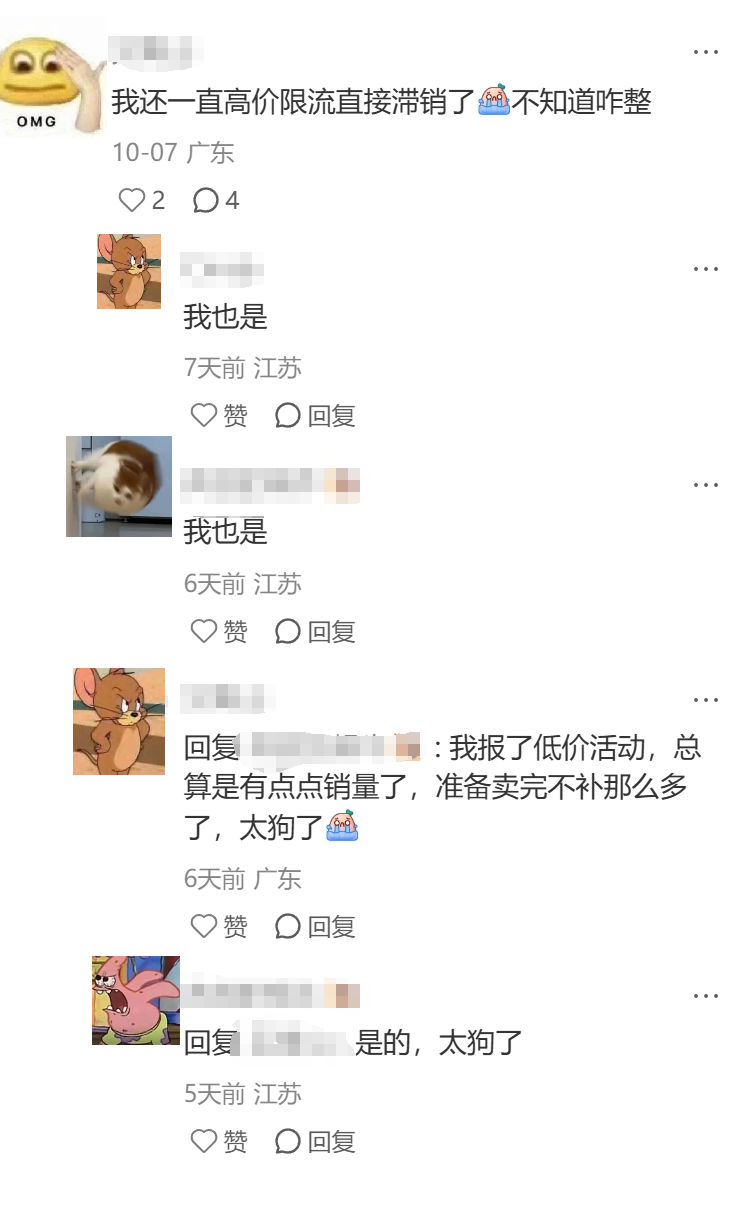The width and height of the screenshot is (747, 1209).
Task: Reply to the 6天前 广东 comment
Action: (x=316, y=927)
